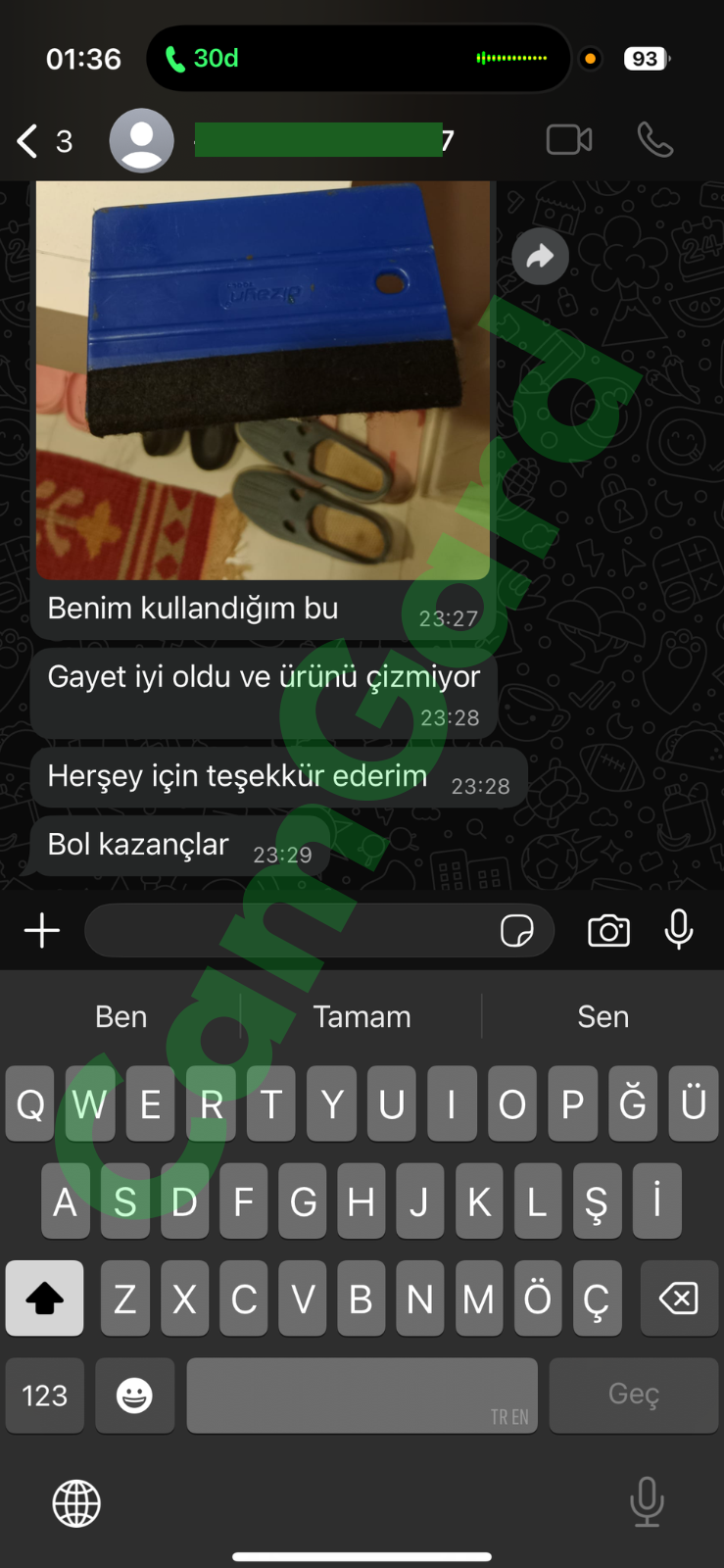Viewport: 724px width, 1568px height.
Task: Switch keyboard language with the globe
Action: [x=76, y=1503]
